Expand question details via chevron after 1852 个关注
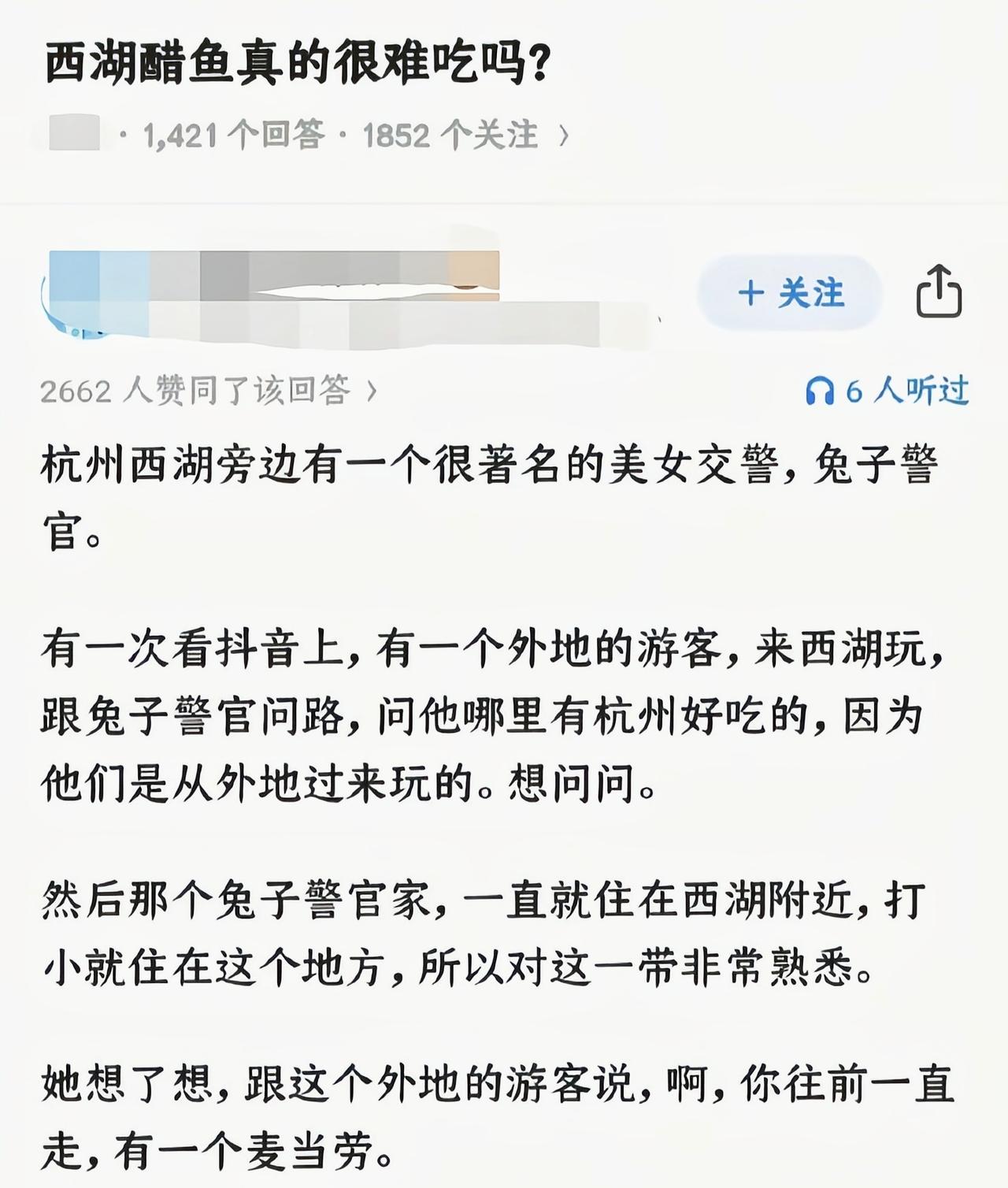 pos(562,135)
